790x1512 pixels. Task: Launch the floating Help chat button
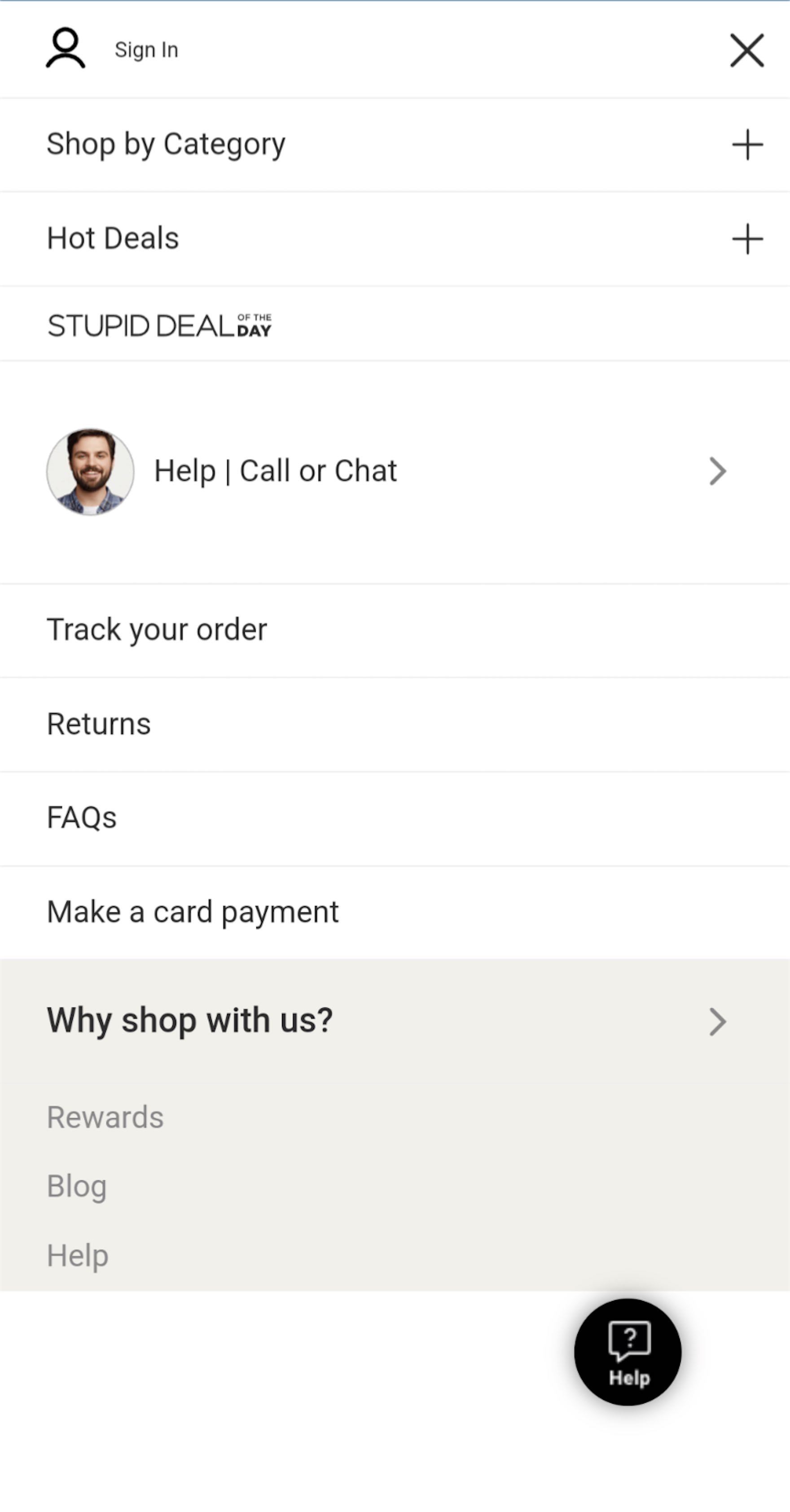[x=628, y=1352]
